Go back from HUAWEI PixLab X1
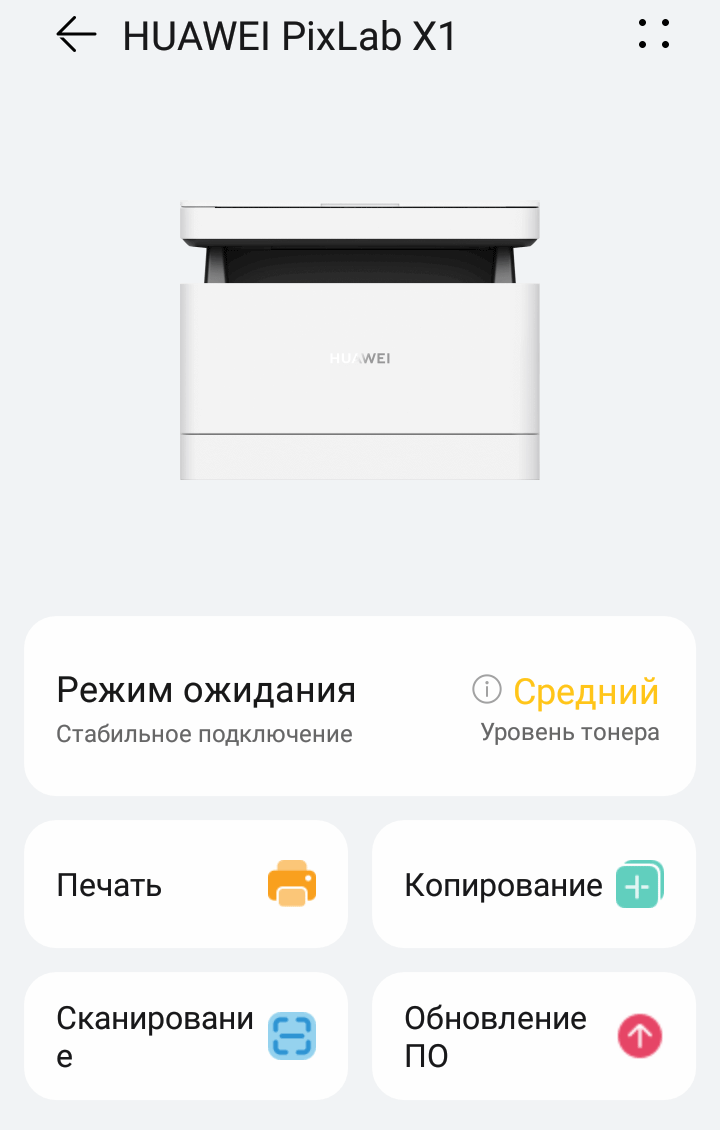720x1130 pixels. click(76, 35)
